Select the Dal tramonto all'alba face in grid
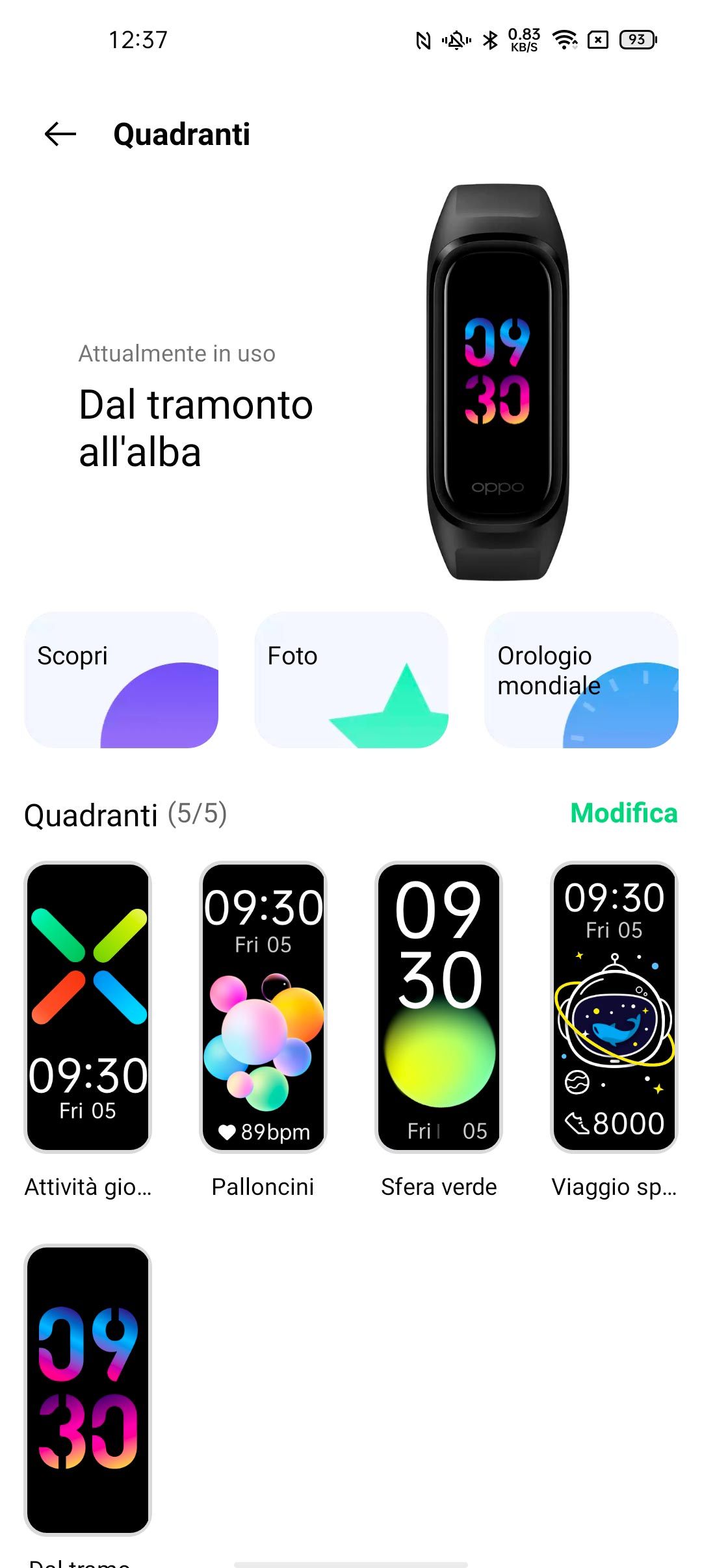The height and width of the screenshot is (1568, 702). 88,1390
